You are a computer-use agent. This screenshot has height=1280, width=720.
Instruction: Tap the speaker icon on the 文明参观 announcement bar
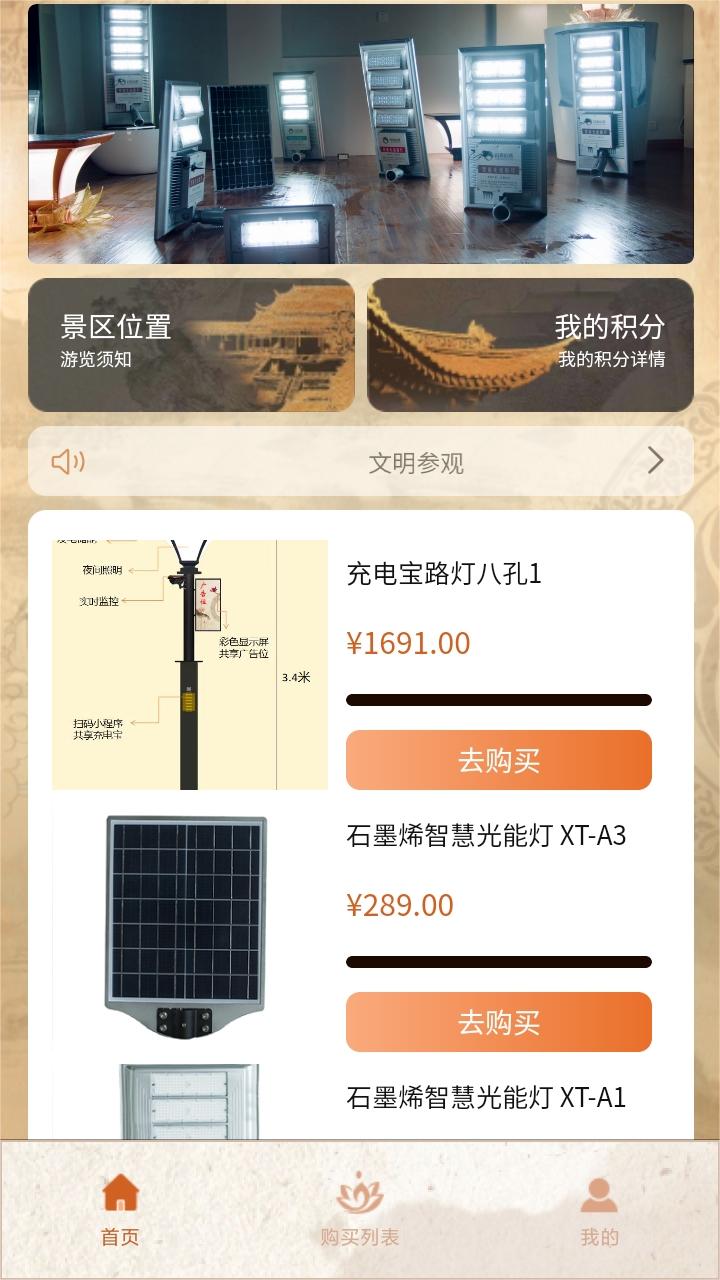[x=68, y=460]
